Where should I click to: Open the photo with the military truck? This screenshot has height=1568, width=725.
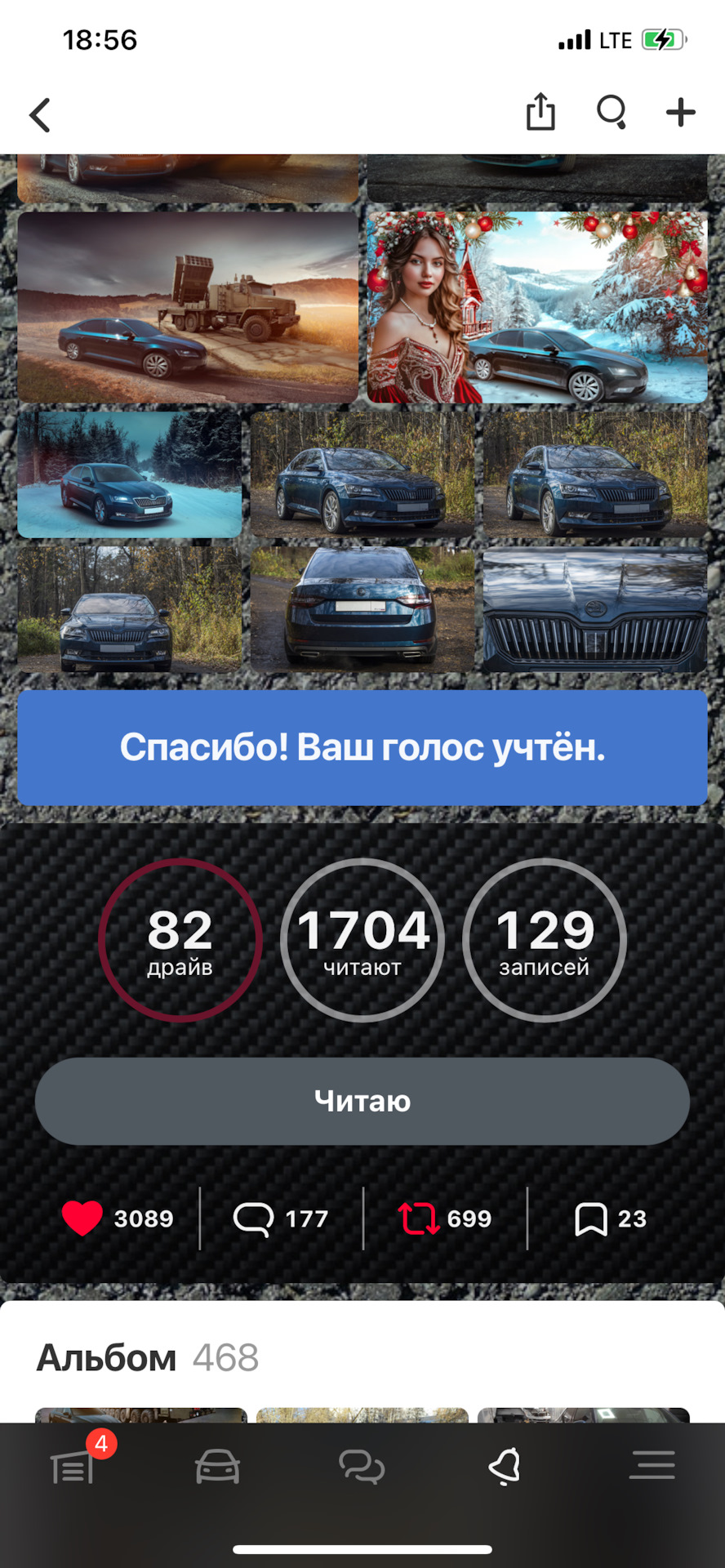point(188,307)
